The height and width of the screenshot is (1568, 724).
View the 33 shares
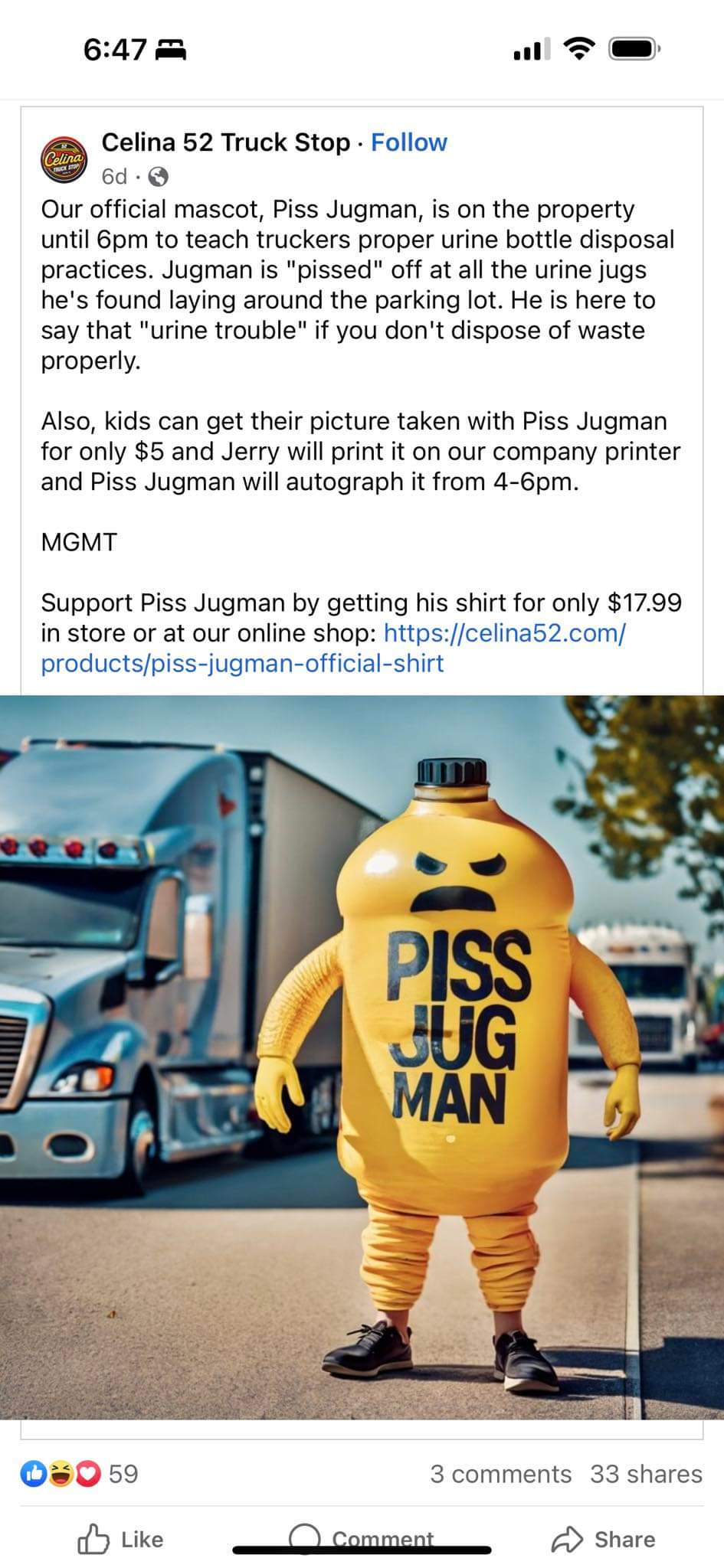pos(646,1474)
